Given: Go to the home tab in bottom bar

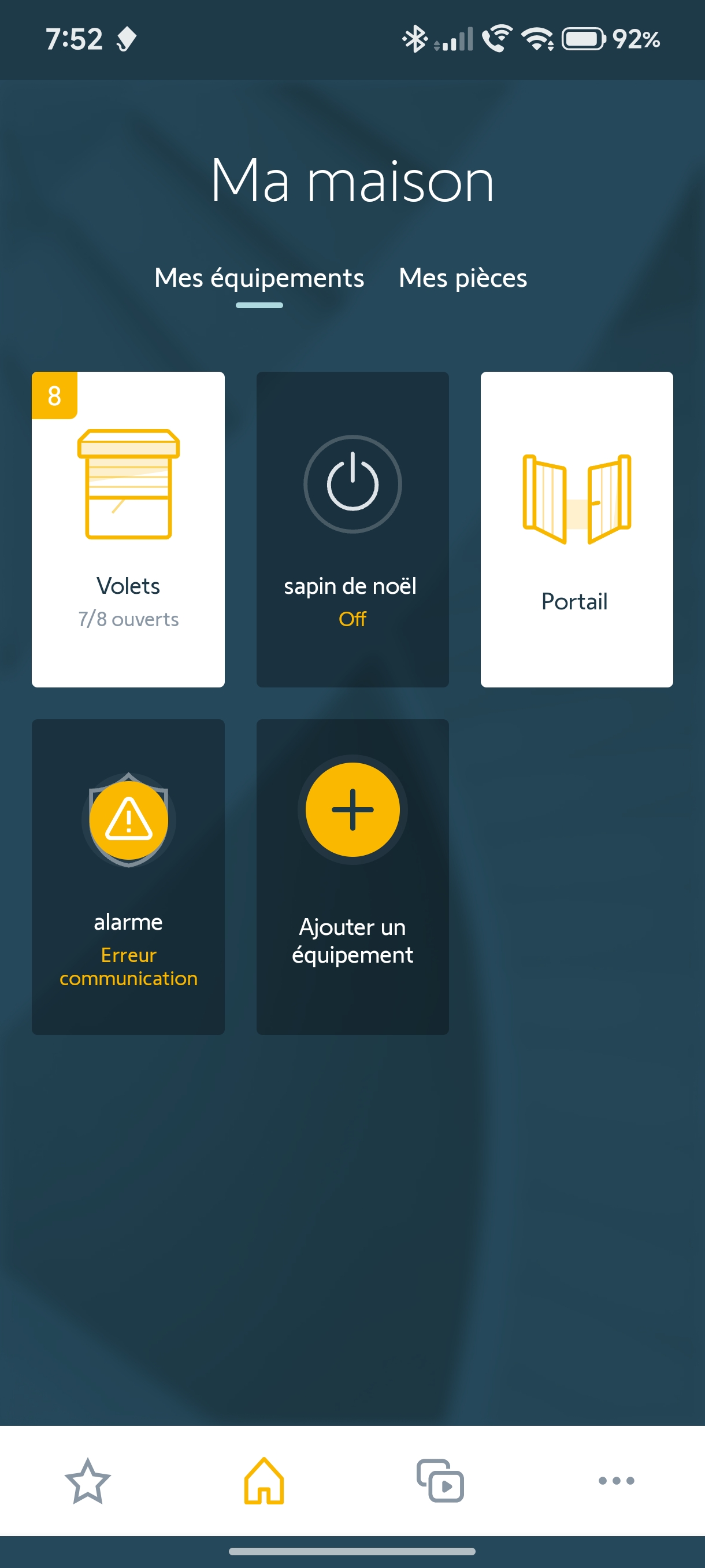Looking at the screenshot, I should click(x=264, y=1480).
